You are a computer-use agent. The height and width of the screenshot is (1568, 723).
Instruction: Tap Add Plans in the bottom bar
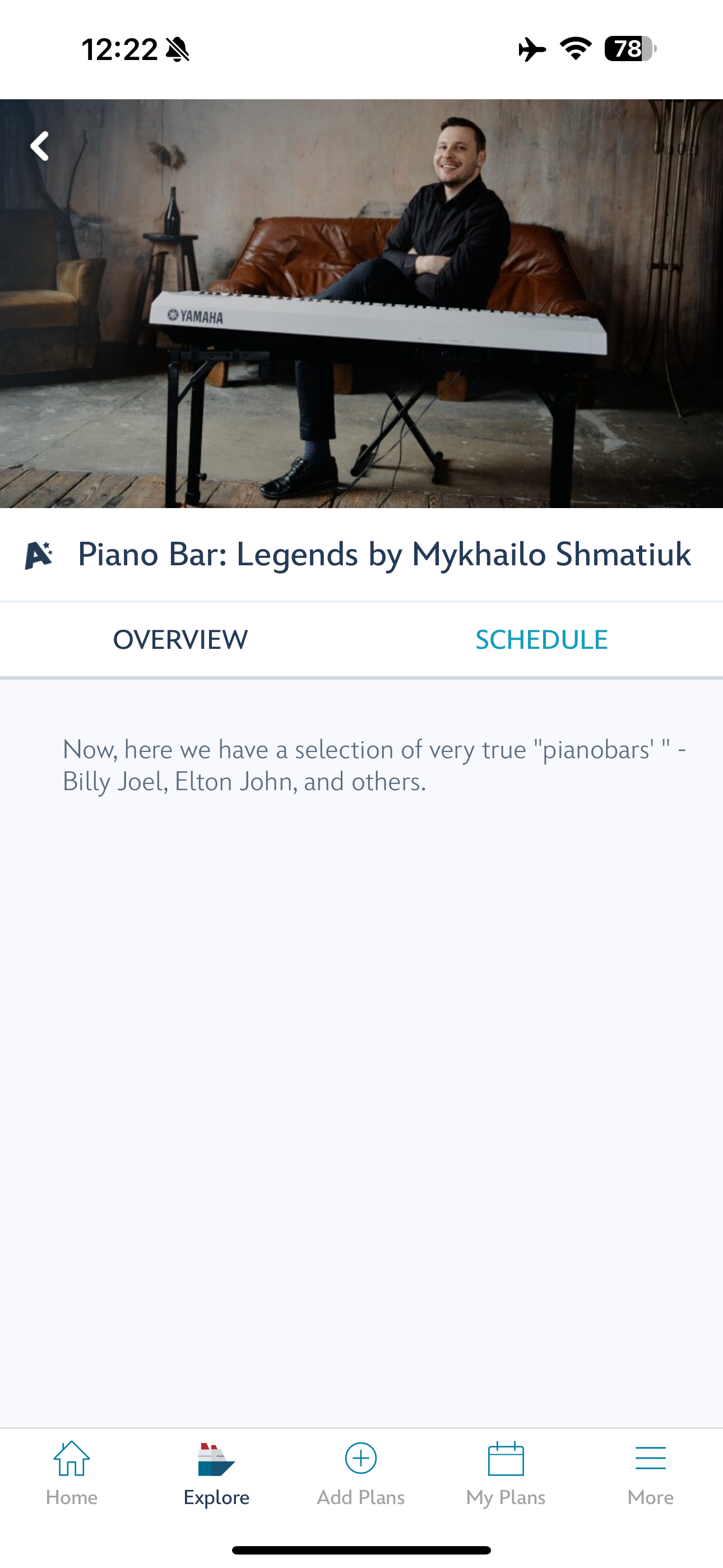[361, 1473]
